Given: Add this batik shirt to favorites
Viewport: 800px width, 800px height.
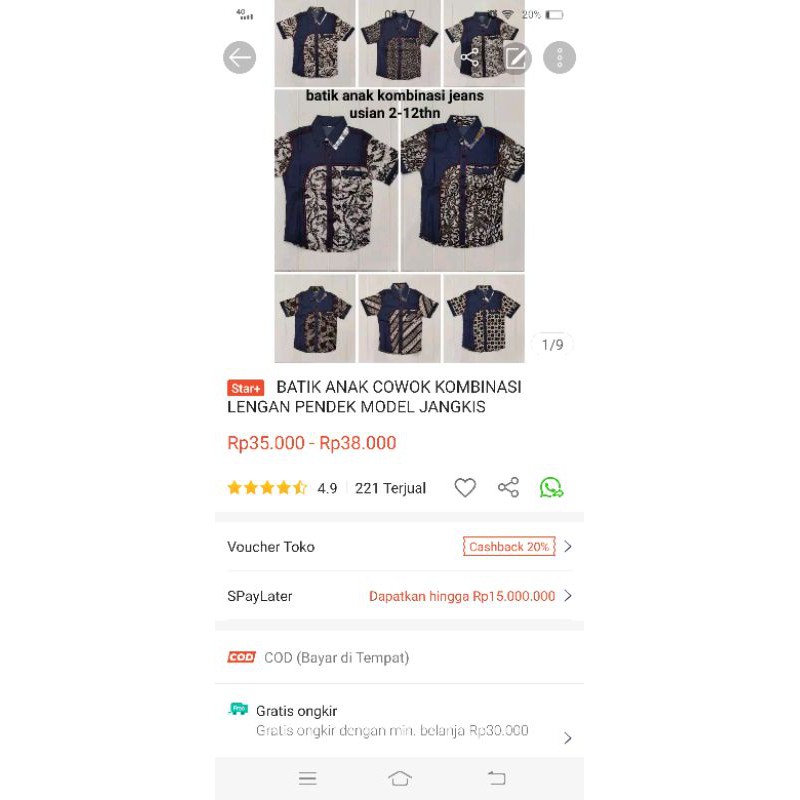Looking at the screenshot, I should [465, 488].
